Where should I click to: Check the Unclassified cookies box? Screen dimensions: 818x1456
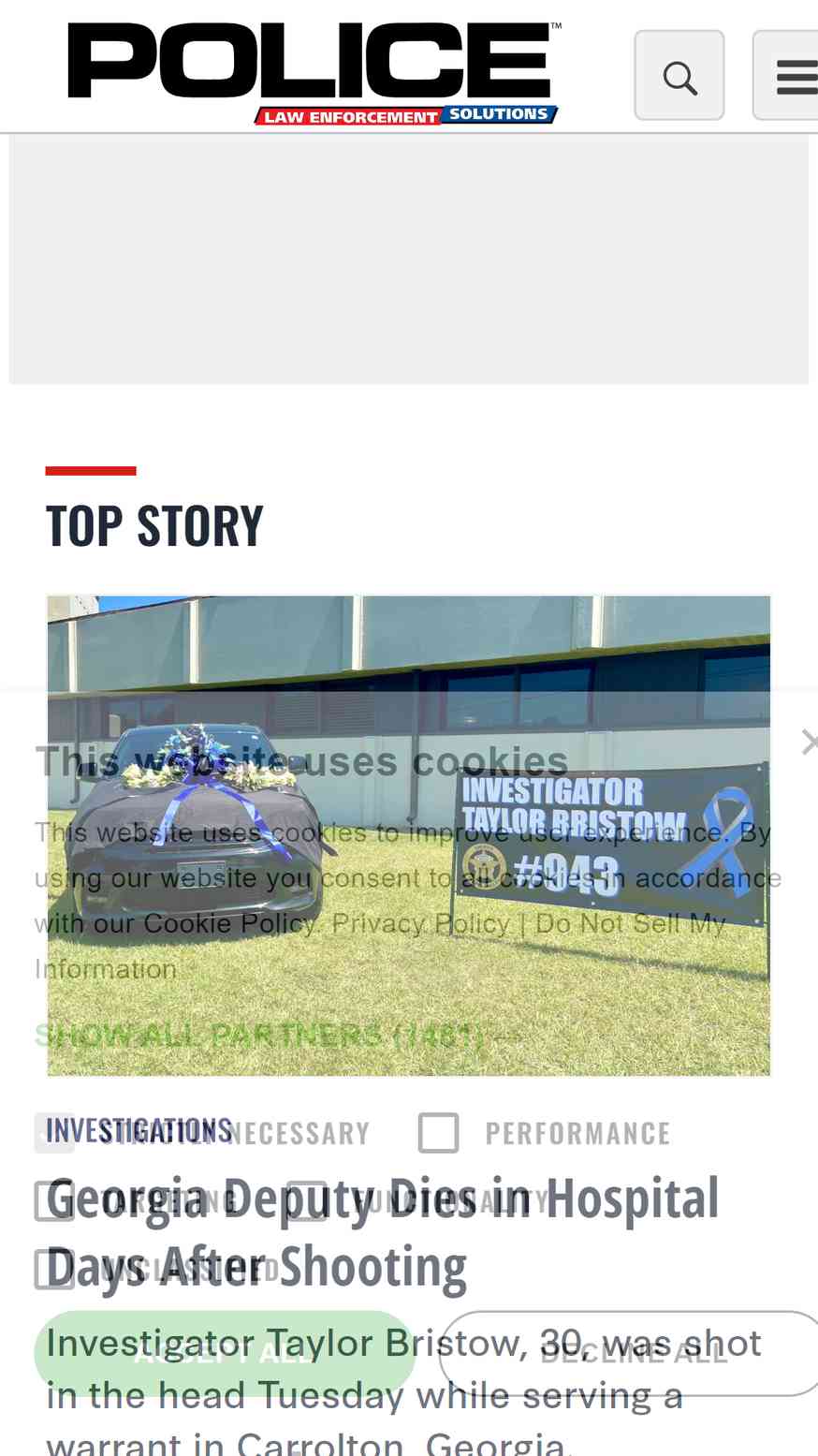(54, 1270)
